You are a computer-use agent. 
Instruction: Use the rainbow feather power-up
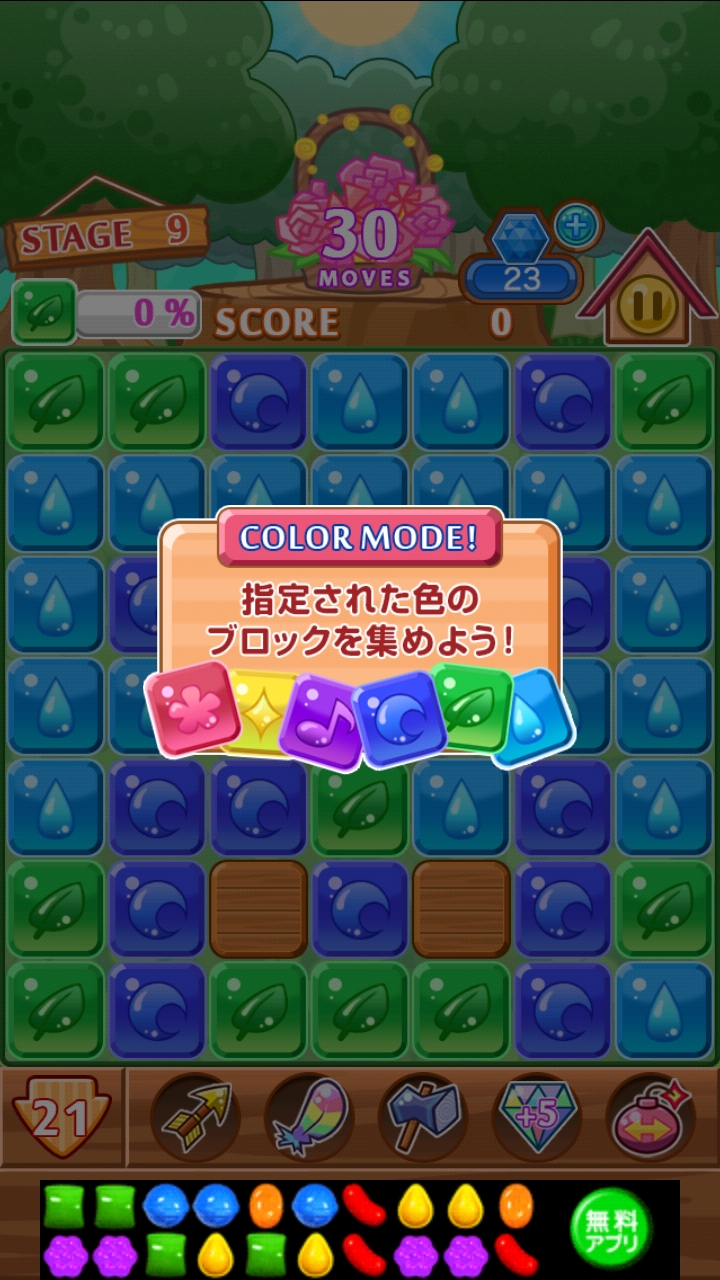coord(310,1118)
